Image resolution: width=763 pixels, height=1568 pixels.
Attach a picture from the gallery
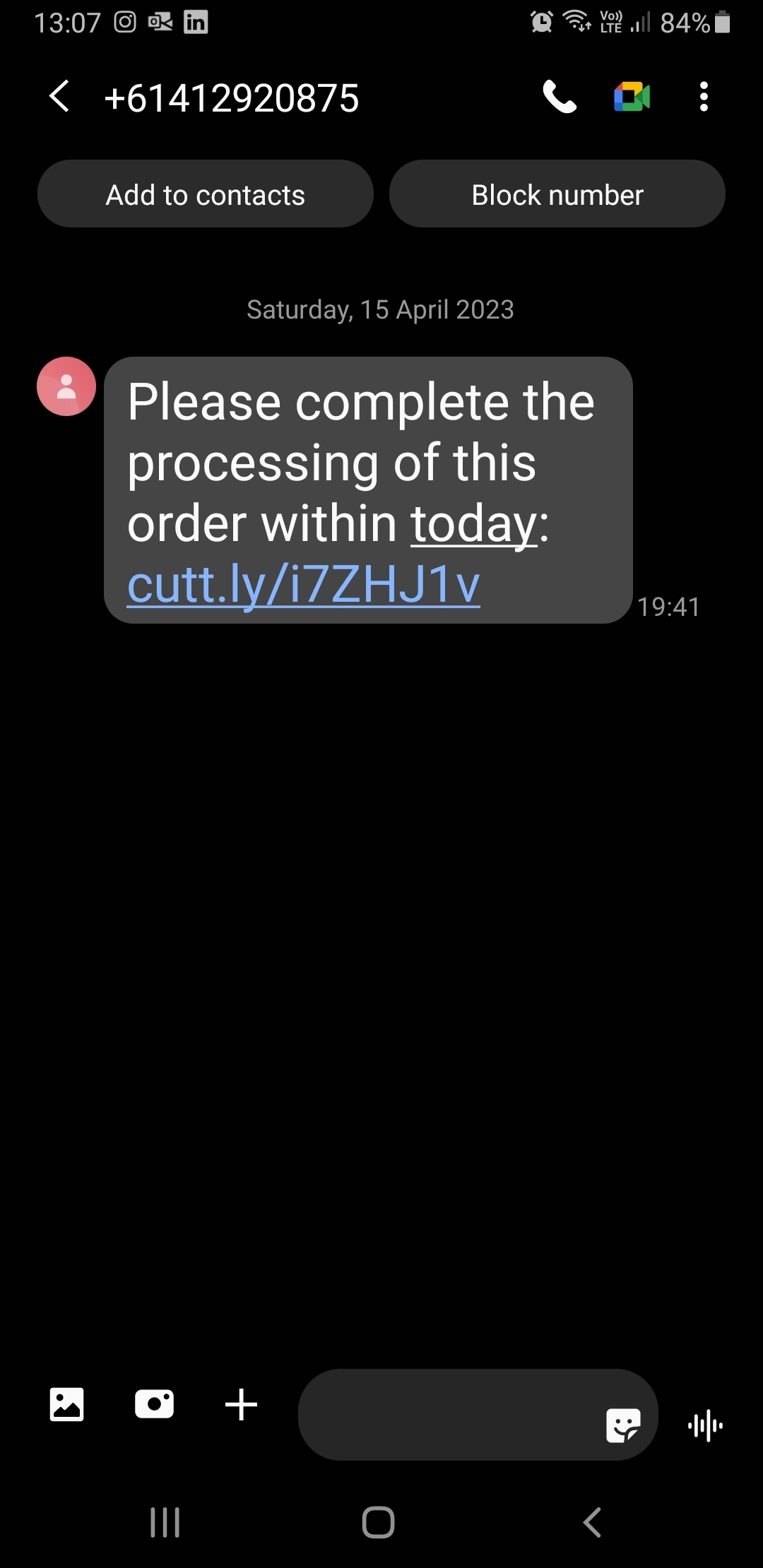tap(66, 1404)
